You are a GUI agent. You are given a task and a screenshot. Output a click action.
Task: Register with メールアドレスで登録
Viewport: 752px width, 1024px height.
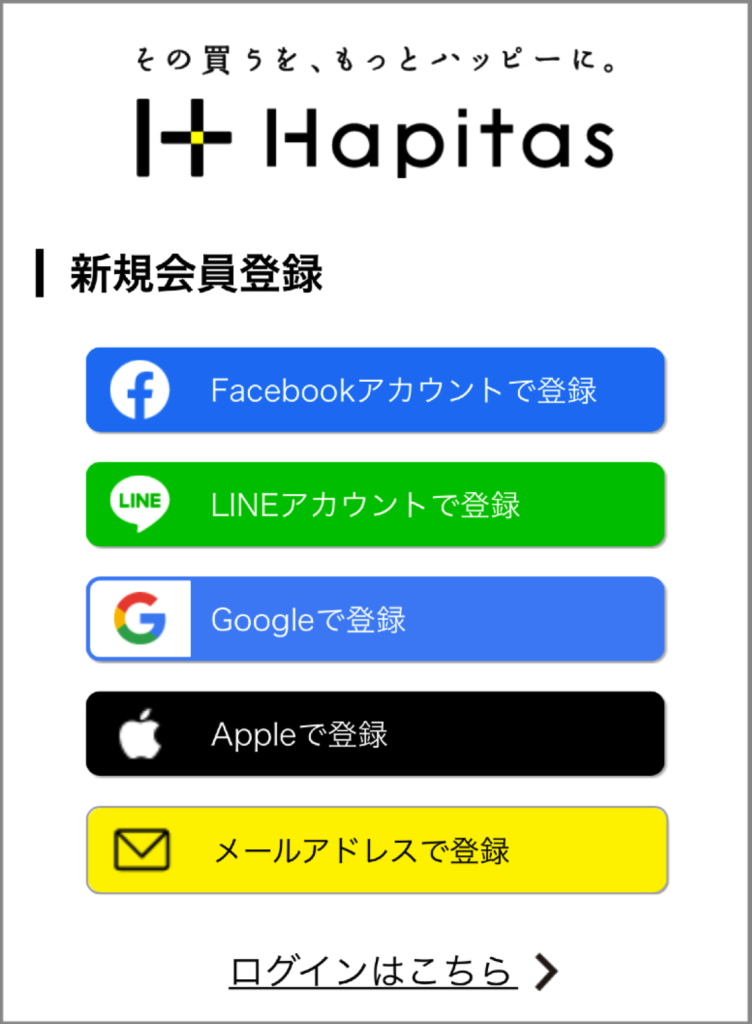[377, 850]
